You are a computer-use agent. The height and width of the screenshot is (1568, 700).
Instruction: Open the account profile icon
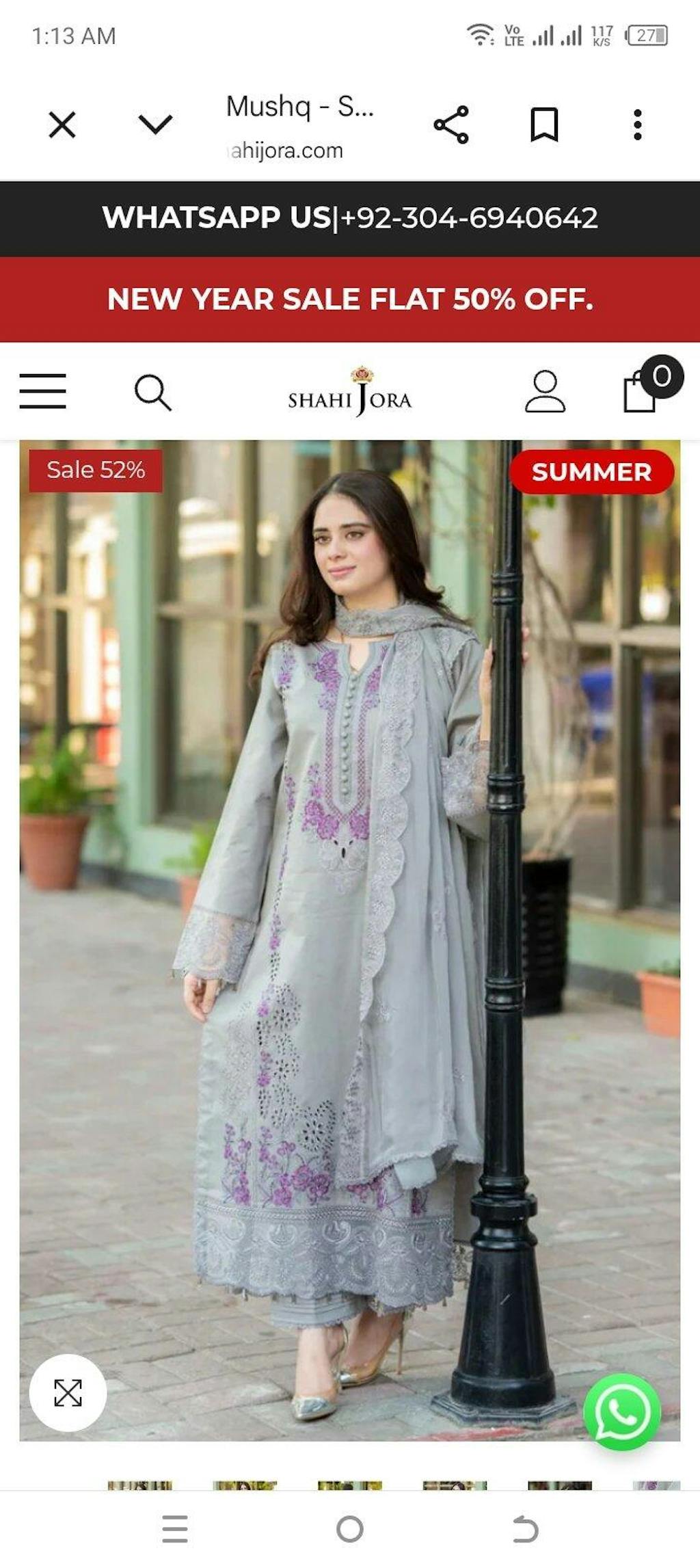[545, 392]
